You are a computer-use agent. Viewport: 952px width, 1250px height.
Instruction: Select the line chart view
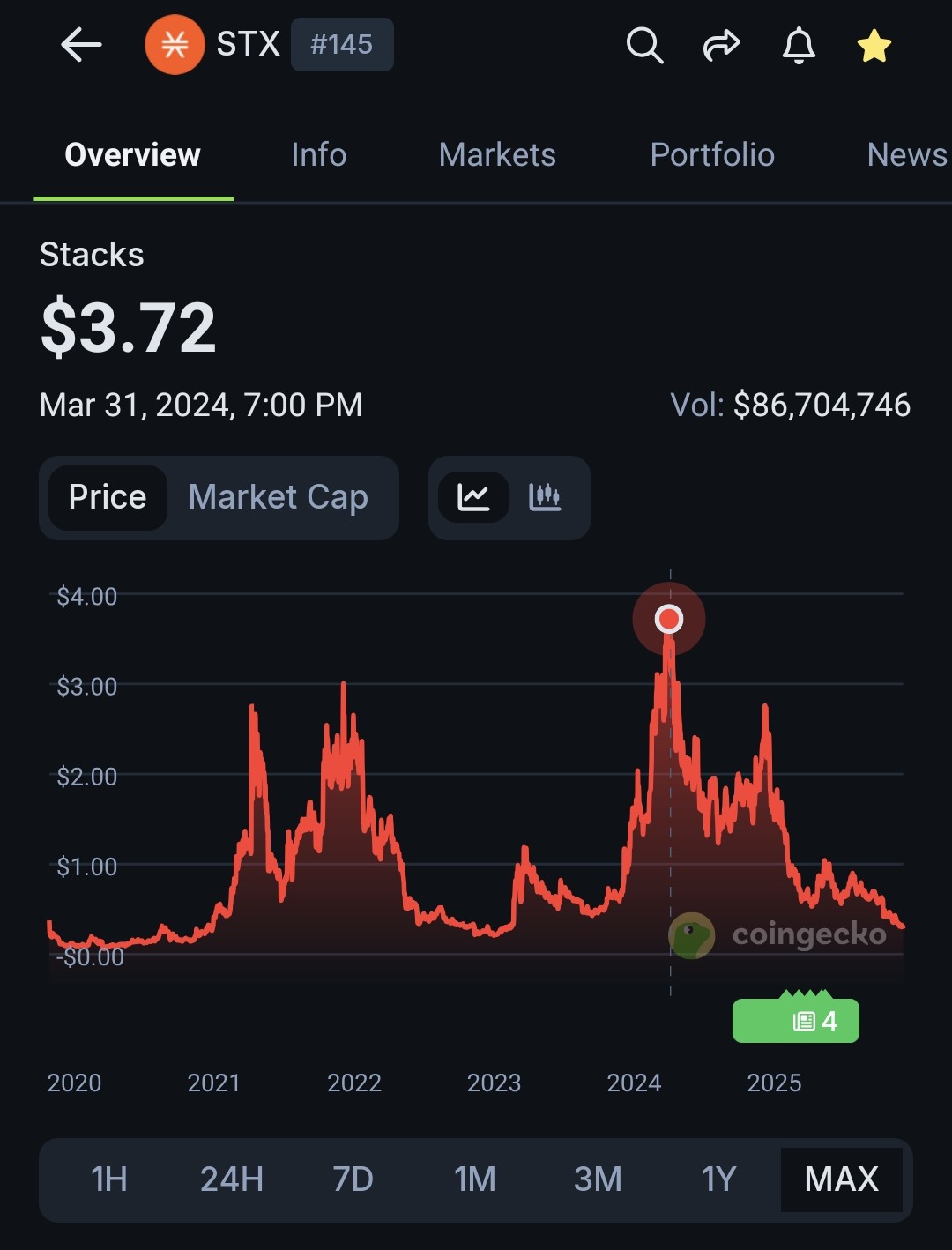point(473,497)
